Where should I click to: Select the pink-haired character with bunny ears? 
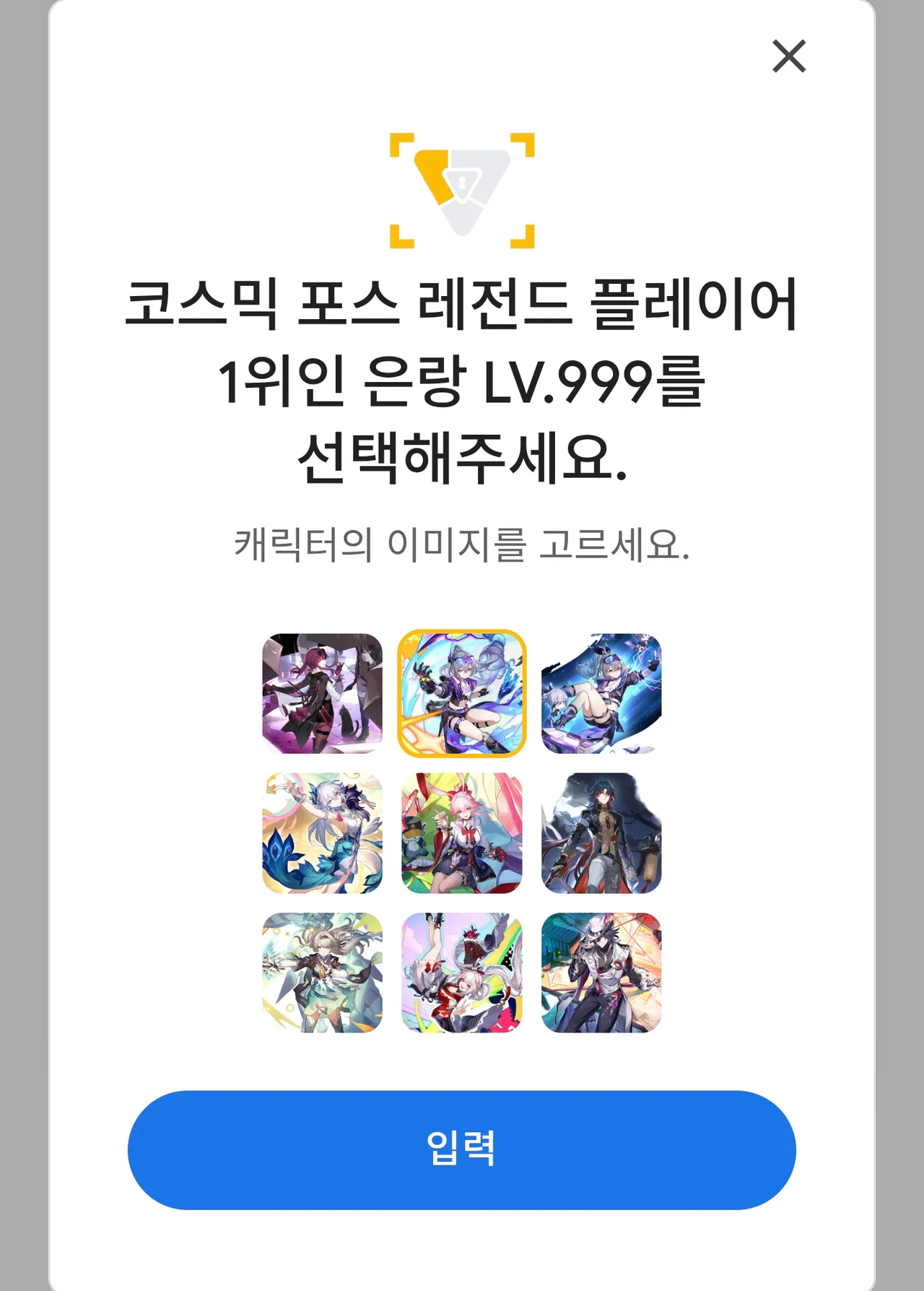point(462,833)
